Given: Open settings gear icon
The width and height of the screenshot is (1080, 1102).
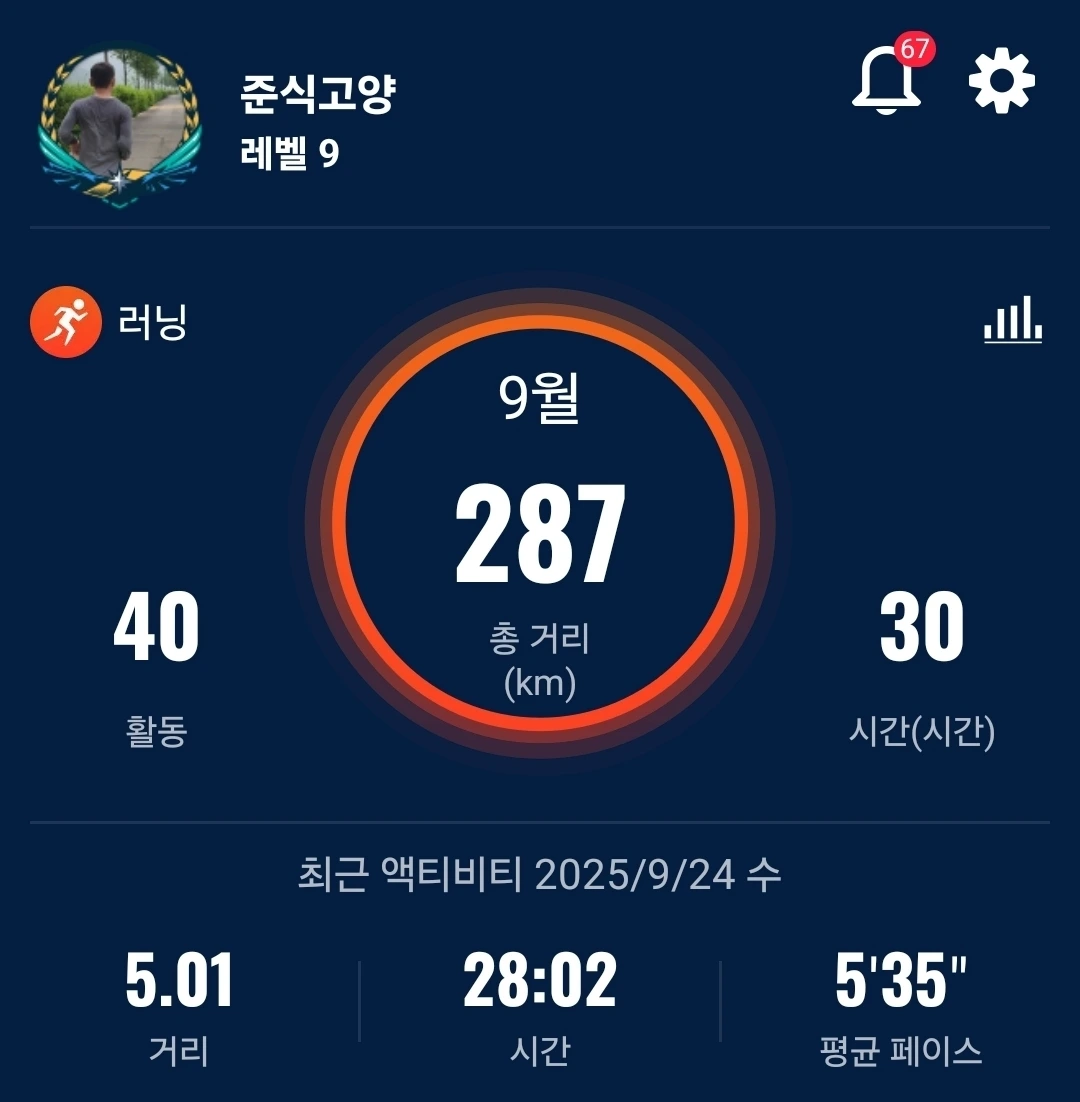Looking at the screenshot, I should [x=1002, y=82].
